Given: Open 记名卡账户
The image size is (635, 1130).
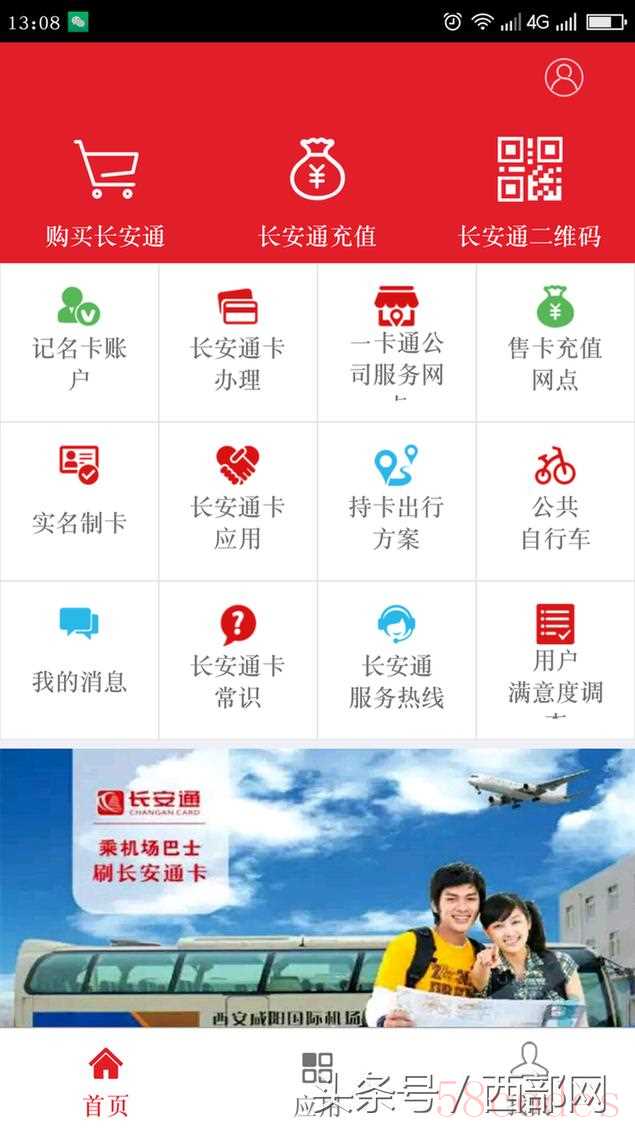Looking at the screenshot, I should tap(79, 341).
